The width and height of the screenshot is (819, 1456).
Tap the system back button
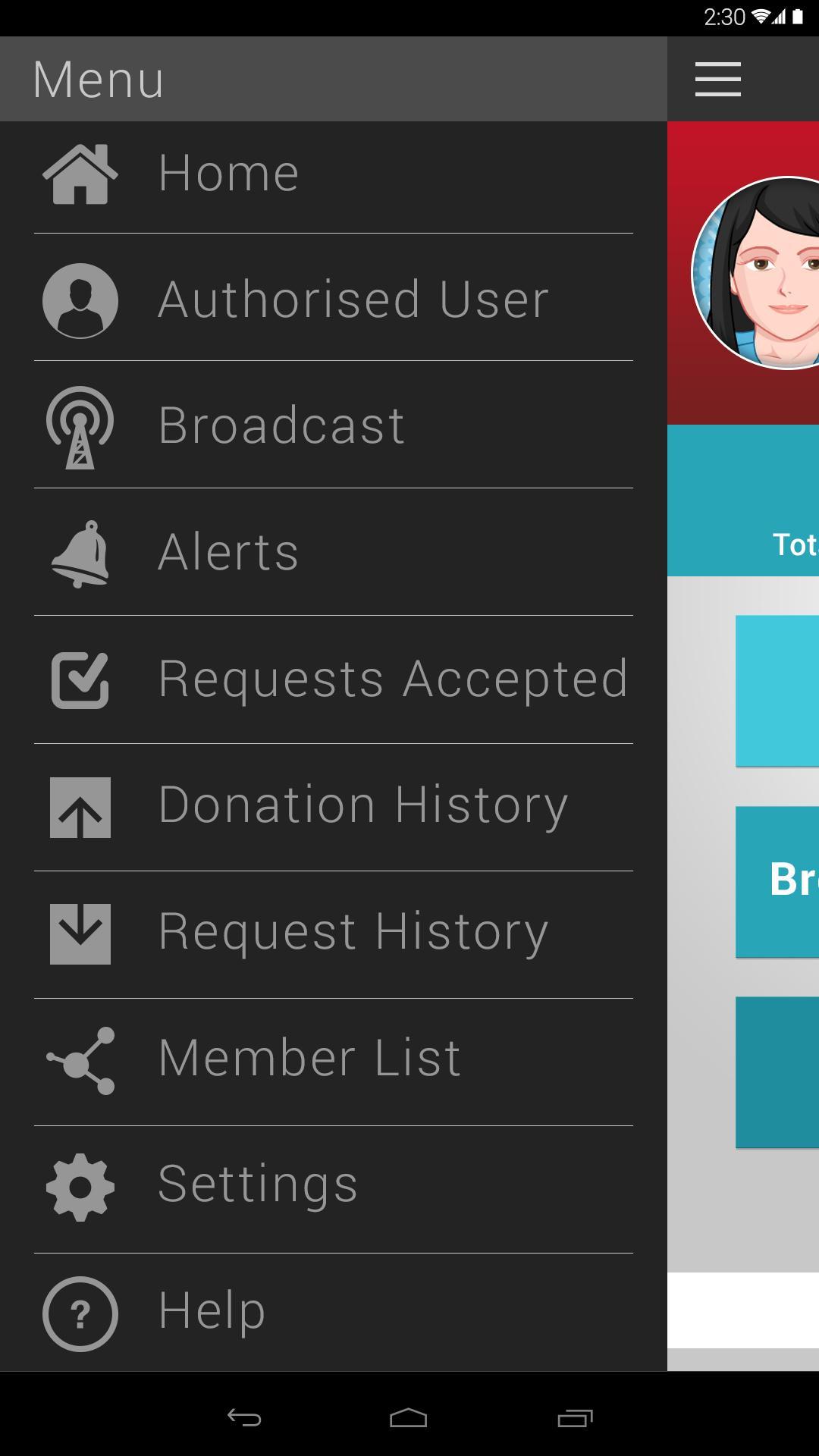point(244,1417)
